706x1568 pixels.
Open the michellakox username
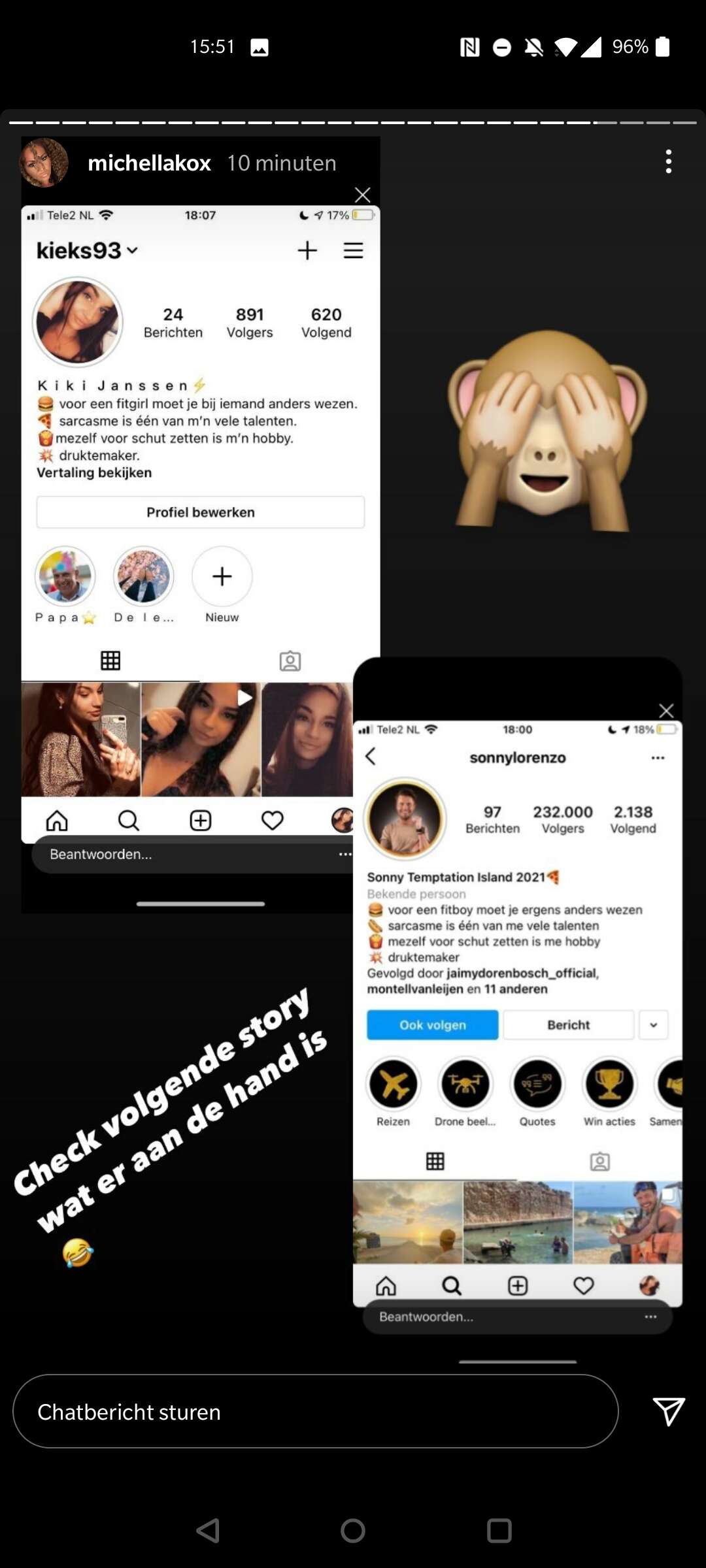149,163
